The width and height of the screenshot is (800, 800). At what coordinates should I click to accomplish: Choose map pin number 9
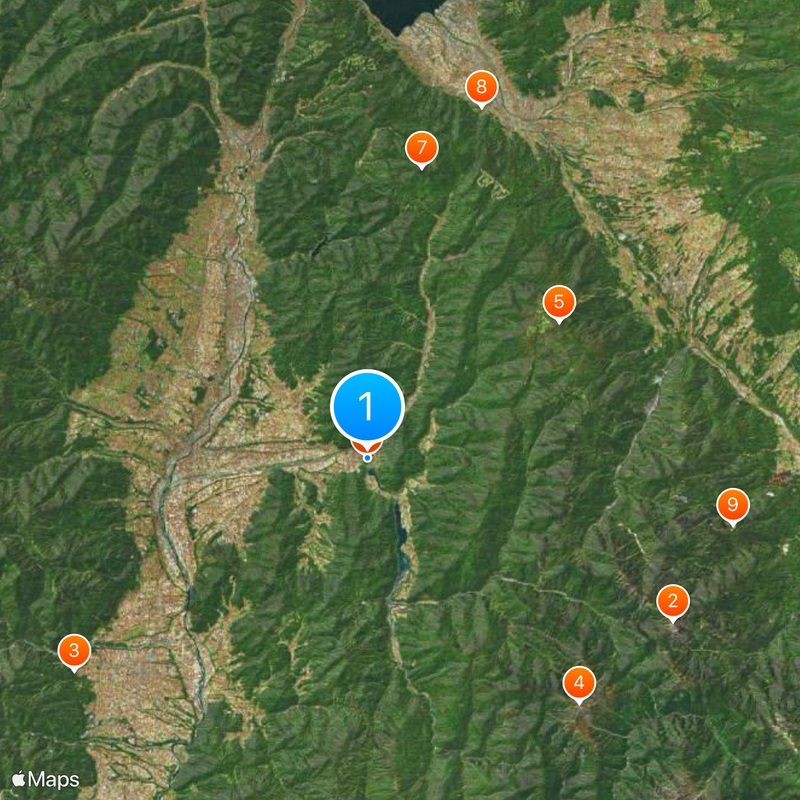click(x=733, y=505)
